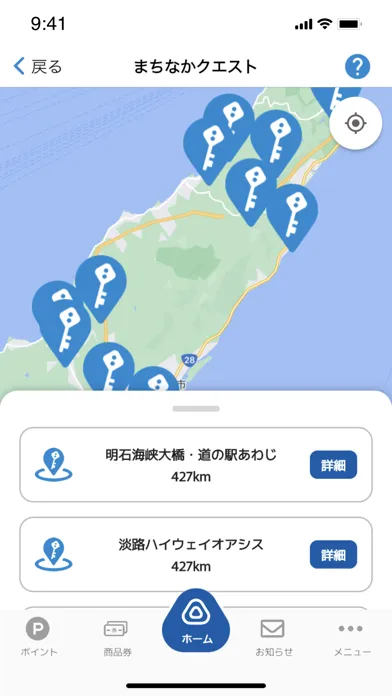Viewport: 392px width, 696px height.
Task: Open the help question mark icon
Action: pos(357,67)
